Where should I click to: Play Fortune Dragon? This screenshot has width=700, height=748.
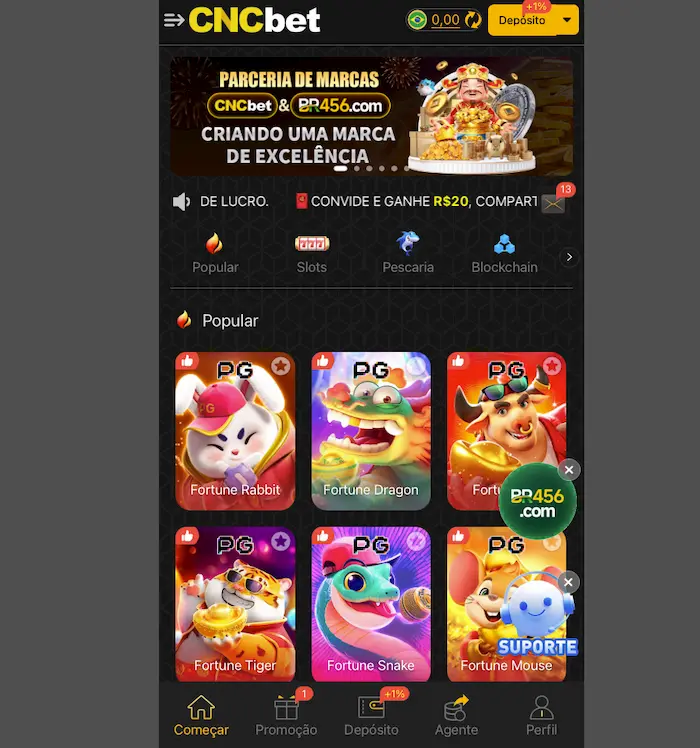(371, 432)
